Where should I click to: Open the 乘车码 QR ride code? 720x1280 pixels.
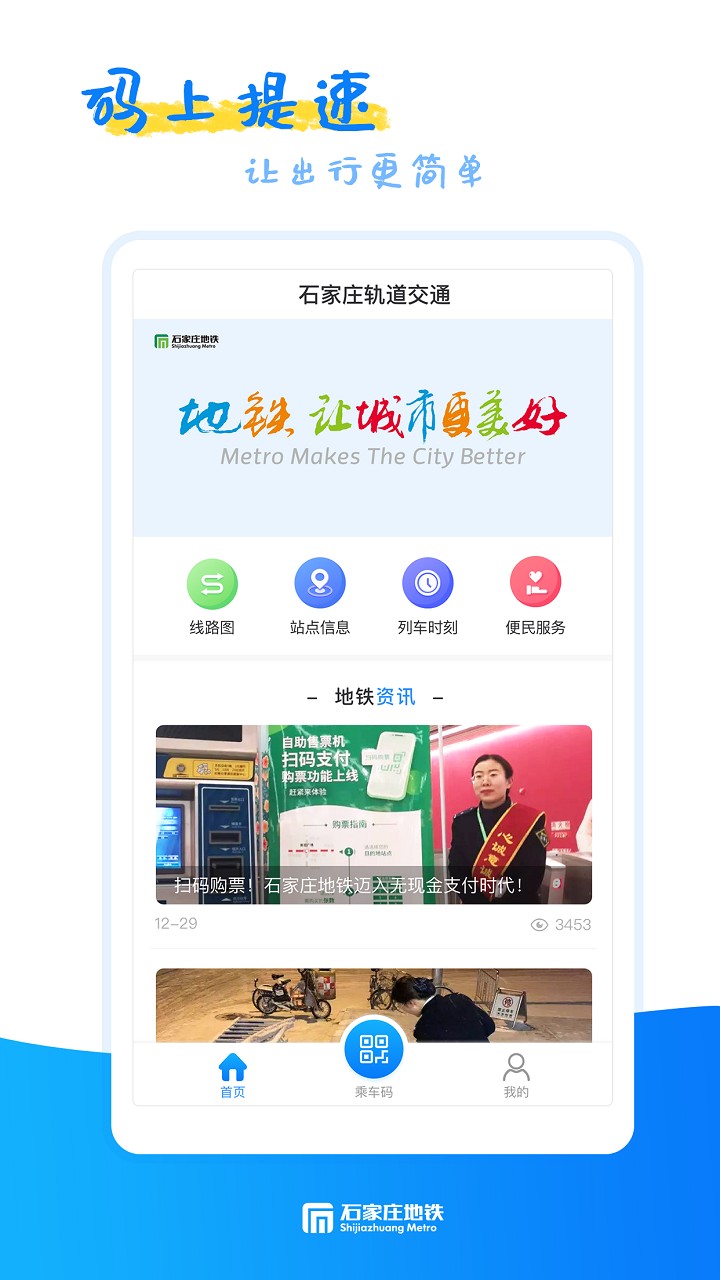(373, 1050)
